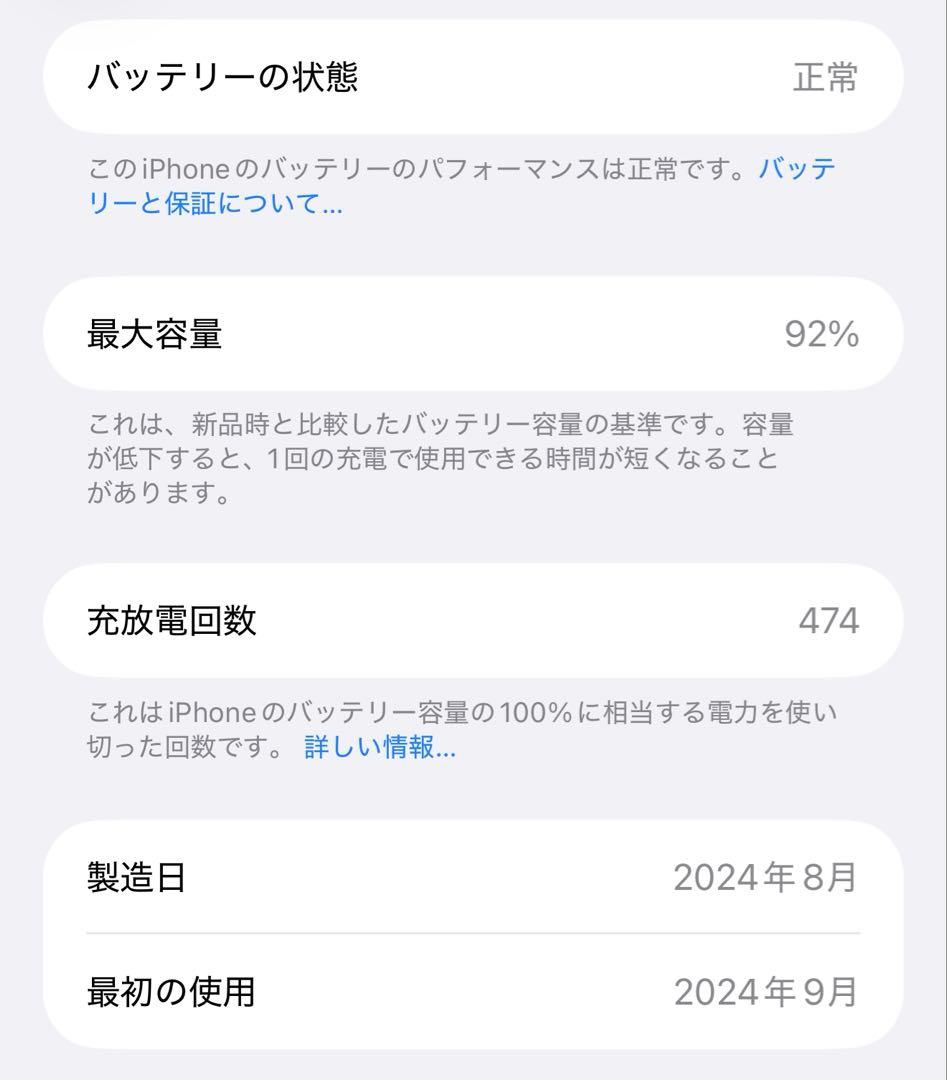This screenshot has height=1080, width=947.
Task: Tap the 474 cycle count value
Action: [830, 620]
